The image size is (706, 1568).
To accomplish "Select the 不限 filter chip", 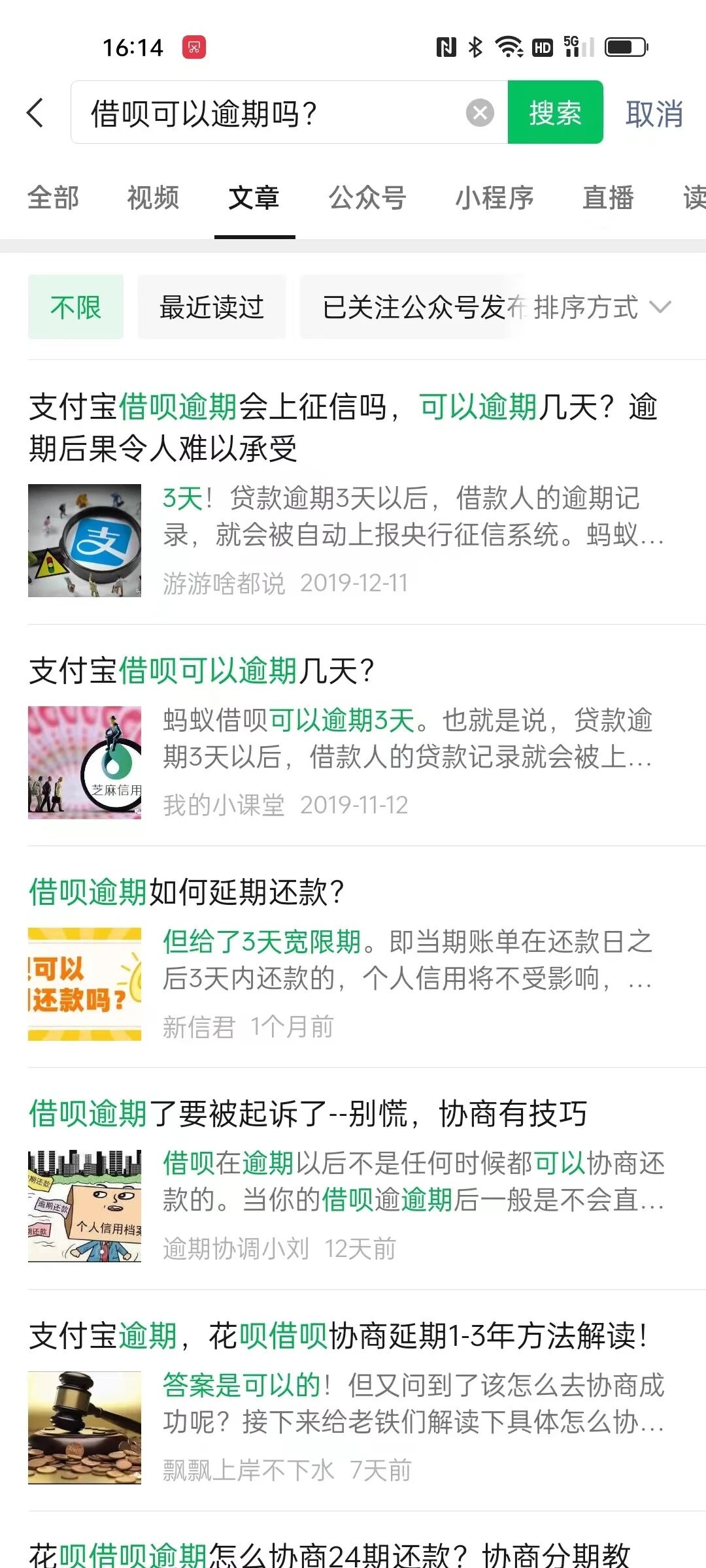I will pyautogui.click(x=76, y=307).
